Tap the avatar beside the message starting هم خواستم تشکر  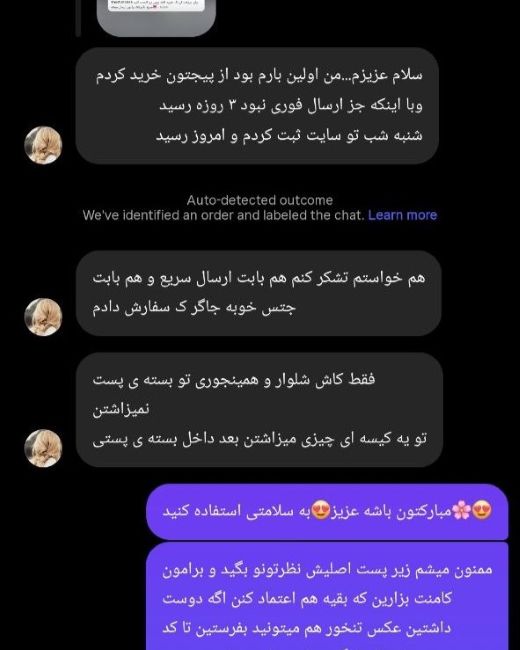[x=43, y=317]
